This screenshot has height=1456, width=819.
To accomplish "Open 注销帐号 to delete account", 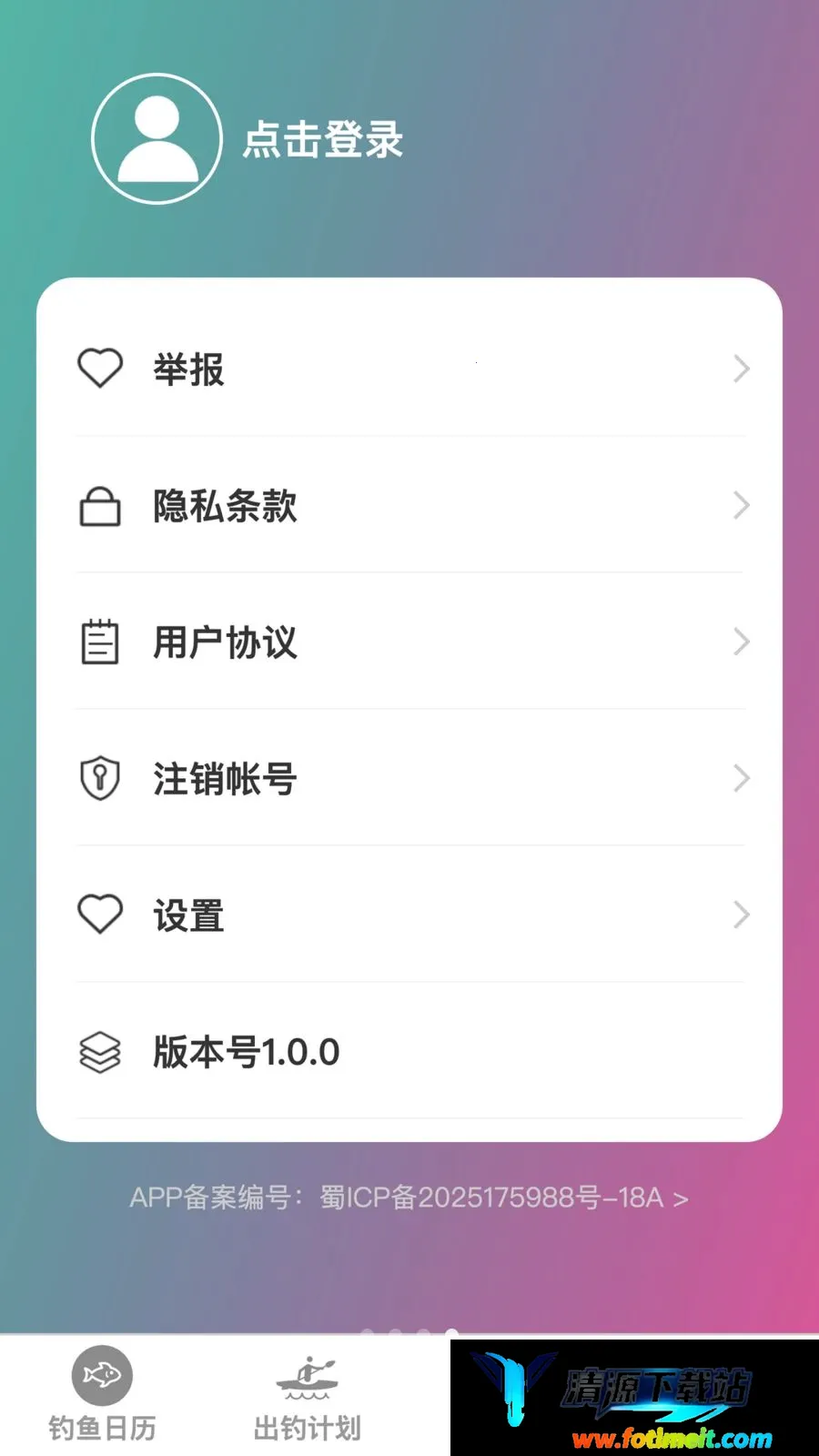I will click(409, 778).
